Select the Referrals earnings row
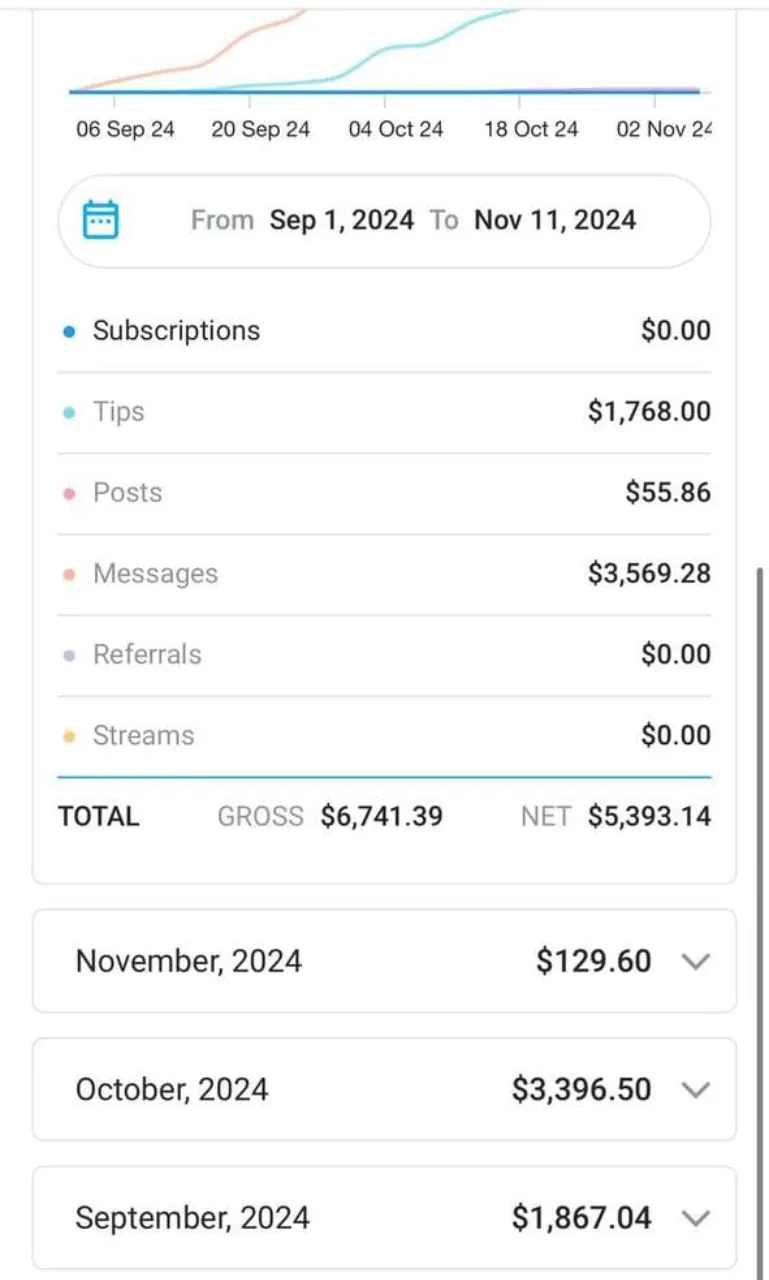769x1280 pixels. click(x=384, y=655)
